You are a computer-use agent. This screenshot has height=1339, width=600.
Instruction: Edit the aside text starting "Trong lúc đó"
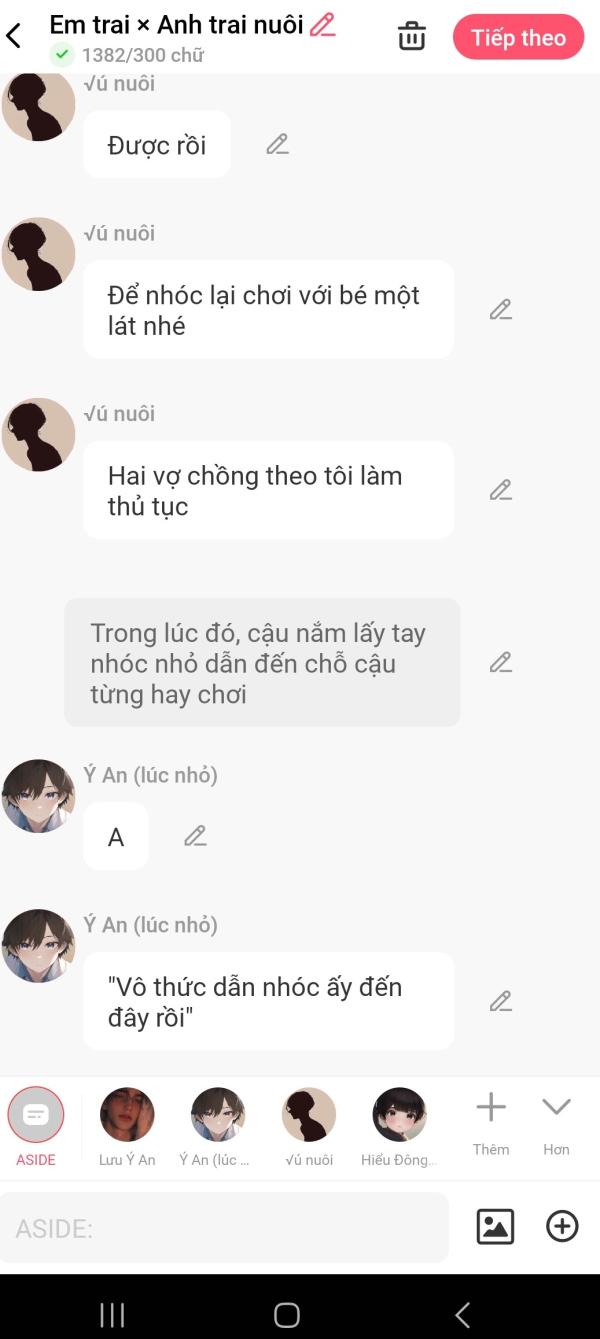[x=500, y=662]
